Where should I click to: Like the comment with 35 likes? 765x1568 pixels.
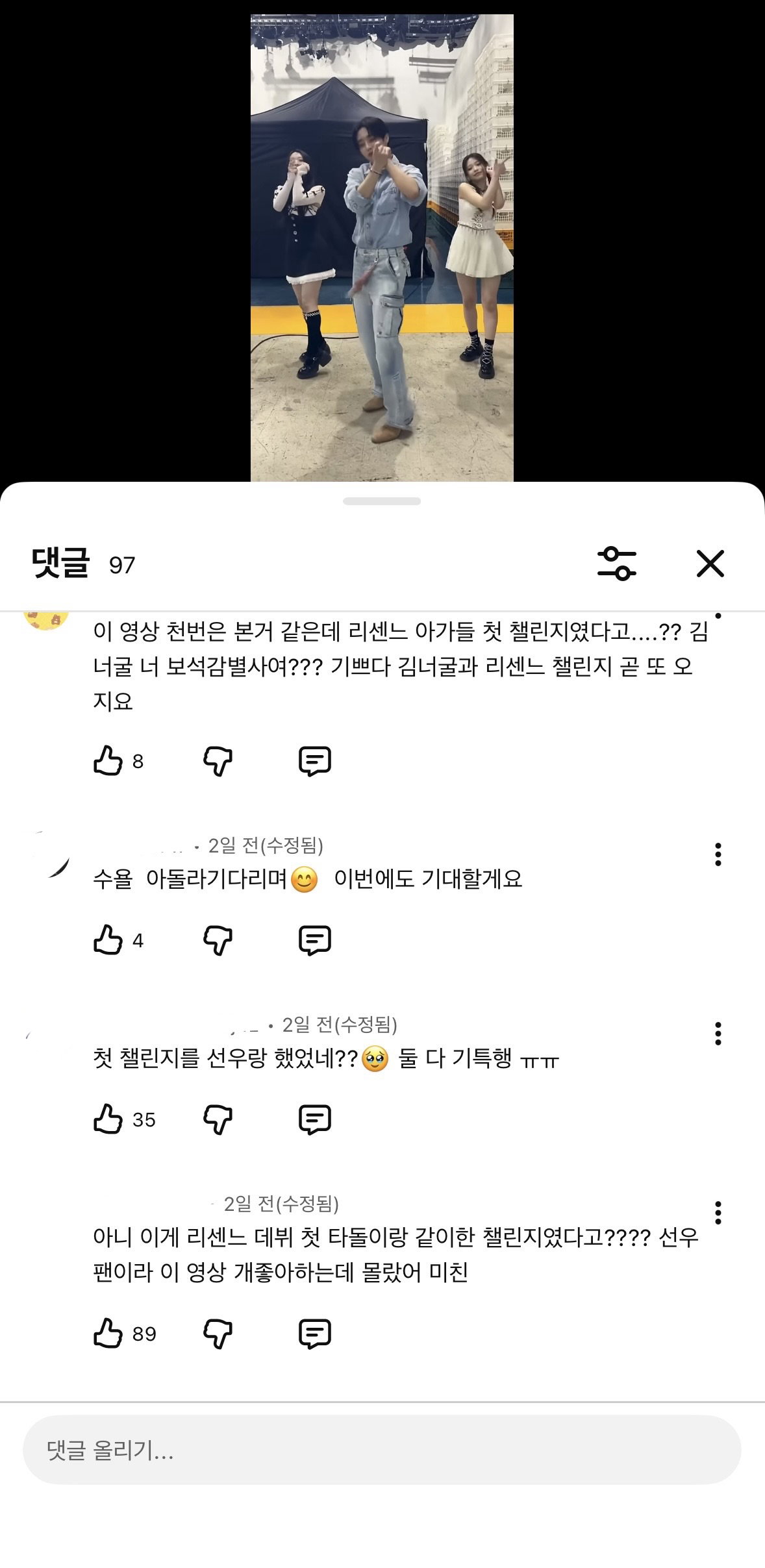coord(108,1119)
